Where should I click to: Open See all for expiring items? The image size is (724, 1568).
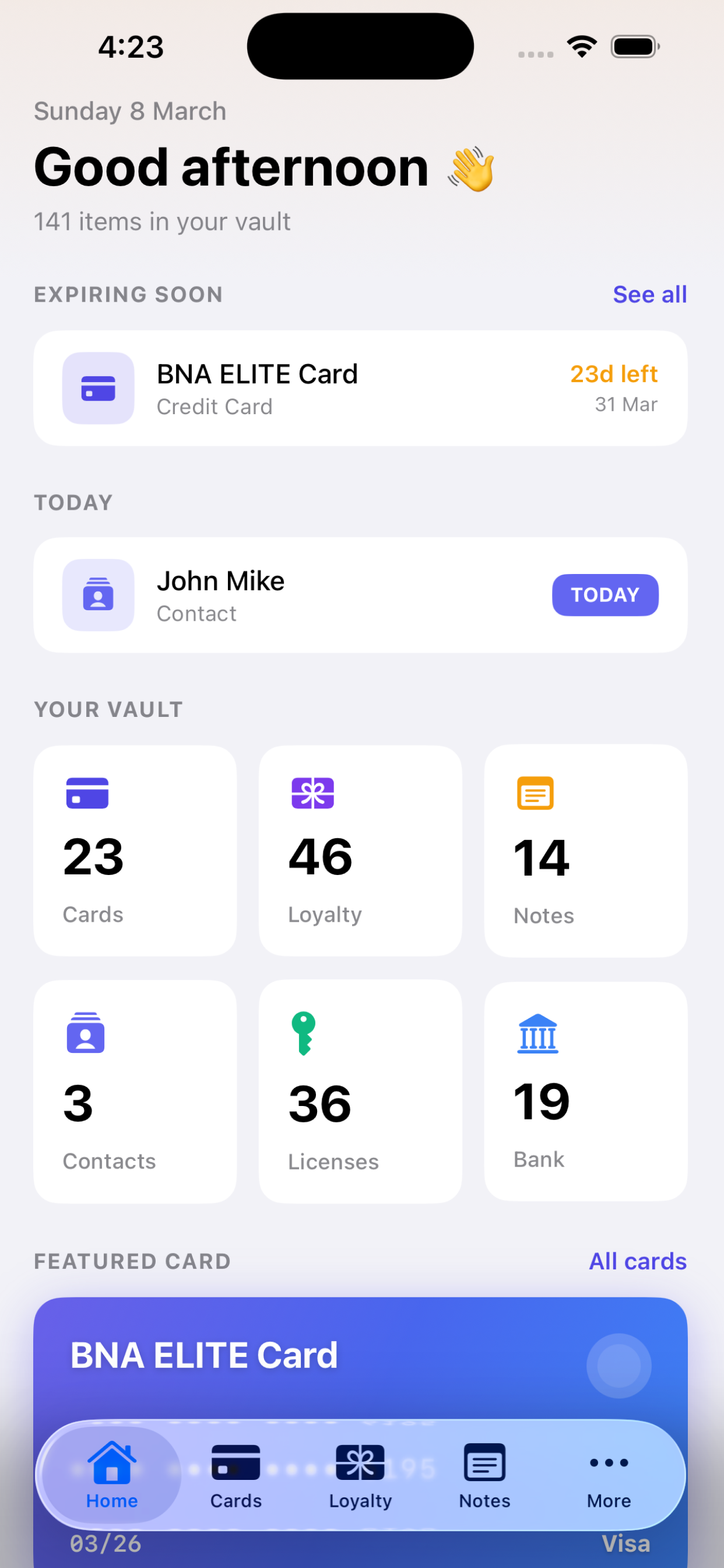click(x=650, y=294)
